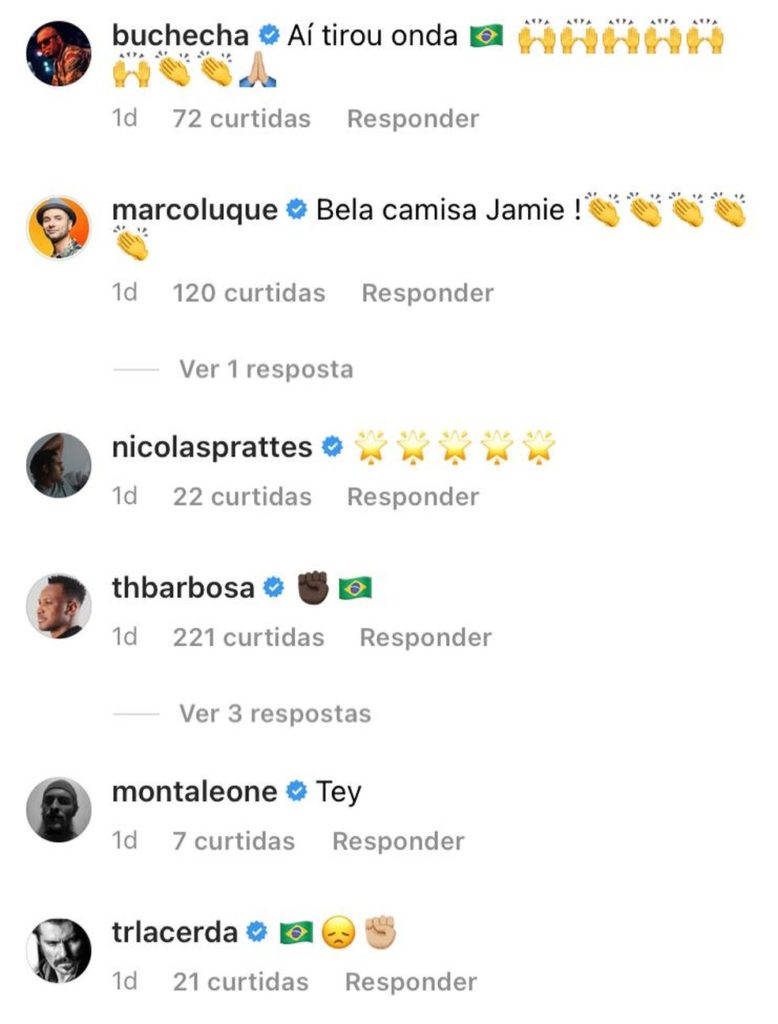Reply to montaleone's comment
The image size is (778, 1024).
[398, 842]
